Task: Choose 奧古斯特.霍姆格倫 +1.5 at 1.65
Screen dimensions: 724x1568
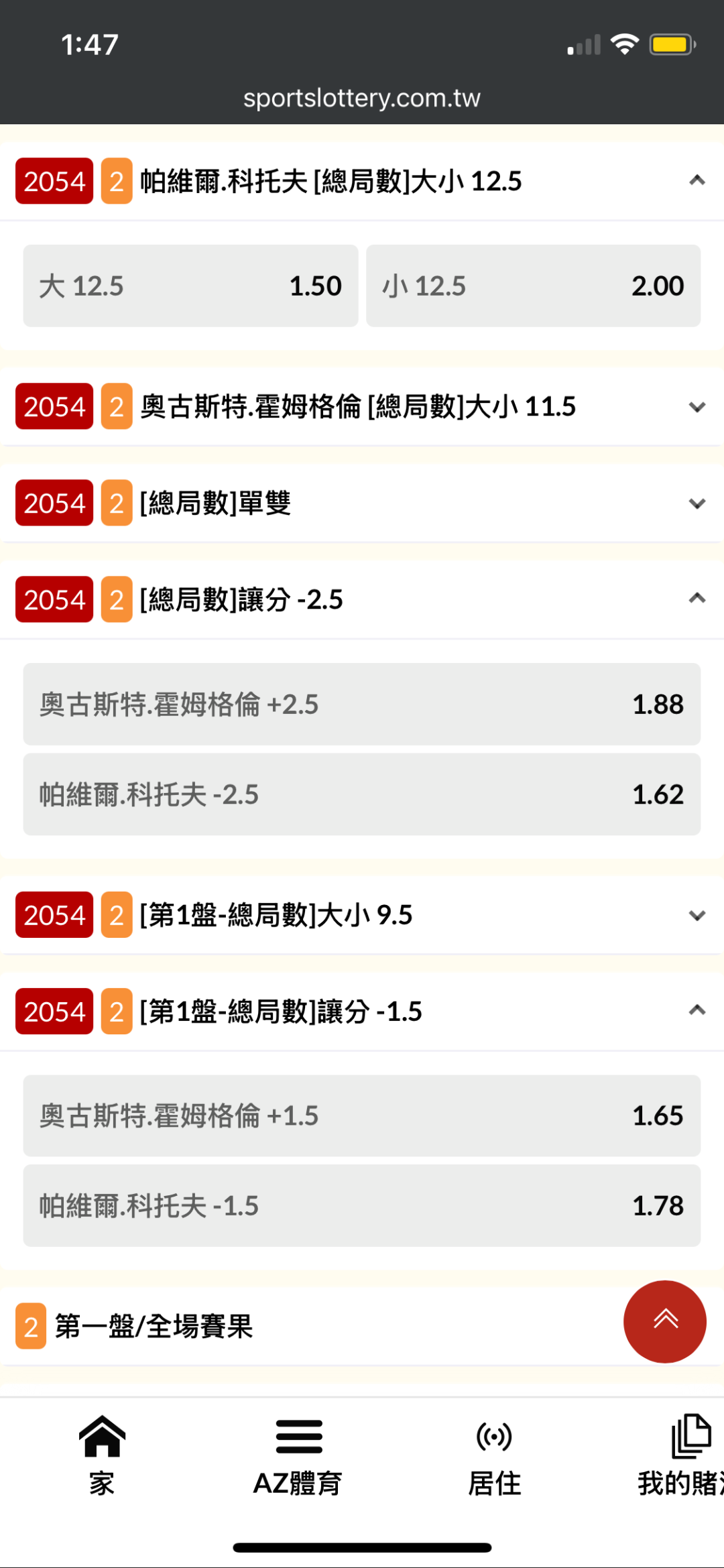Action: pyautogui.click(x=362, y=1116)
